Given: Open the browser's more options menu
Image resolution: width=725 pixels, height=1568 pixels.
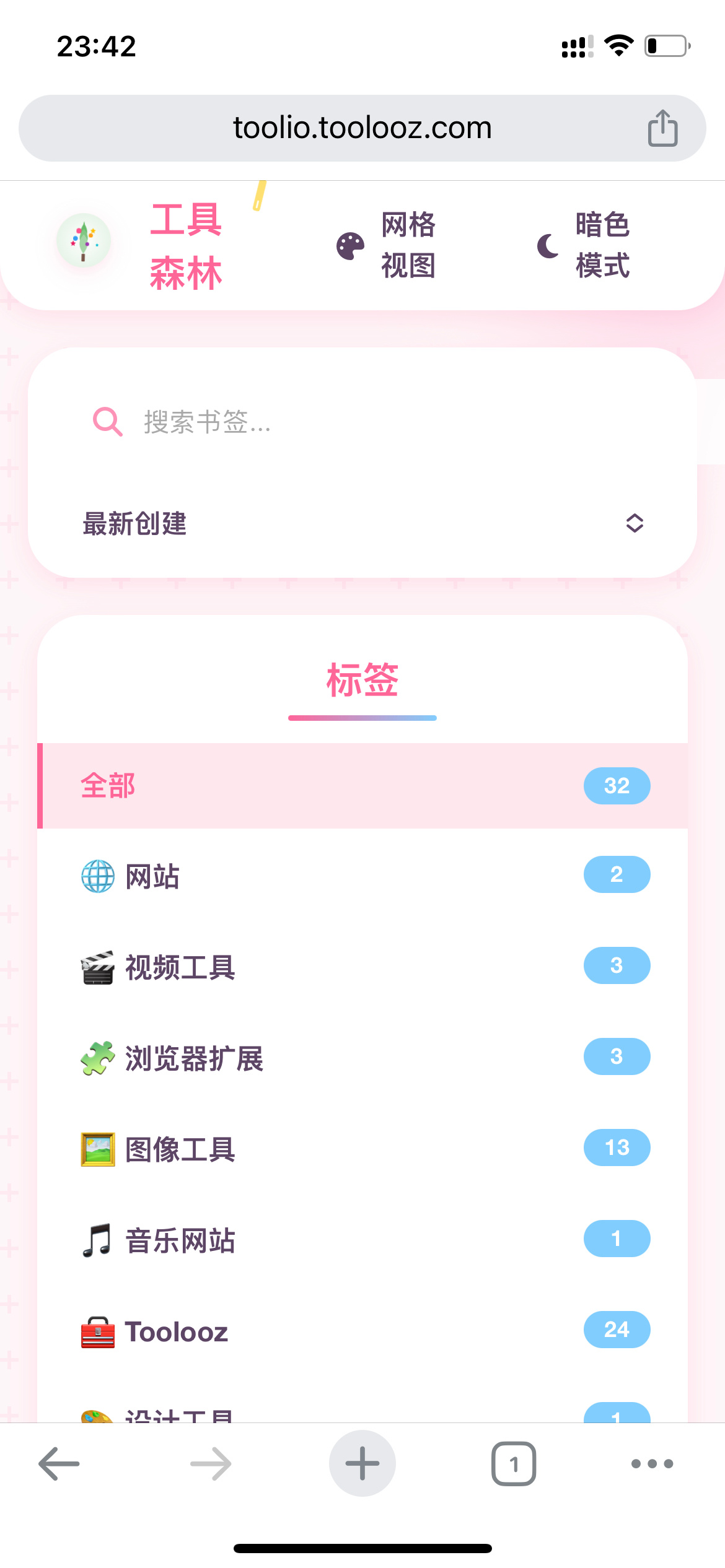Looking at the screenshot, I should coord(652,1464).
